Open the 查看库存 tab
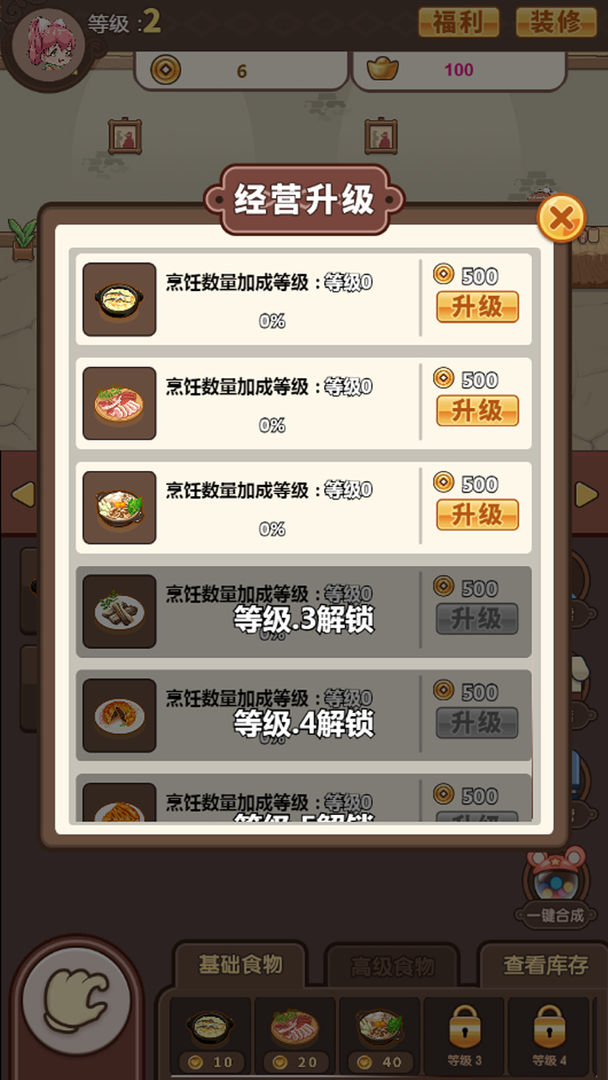The image size is (608, 1080). 545,965
